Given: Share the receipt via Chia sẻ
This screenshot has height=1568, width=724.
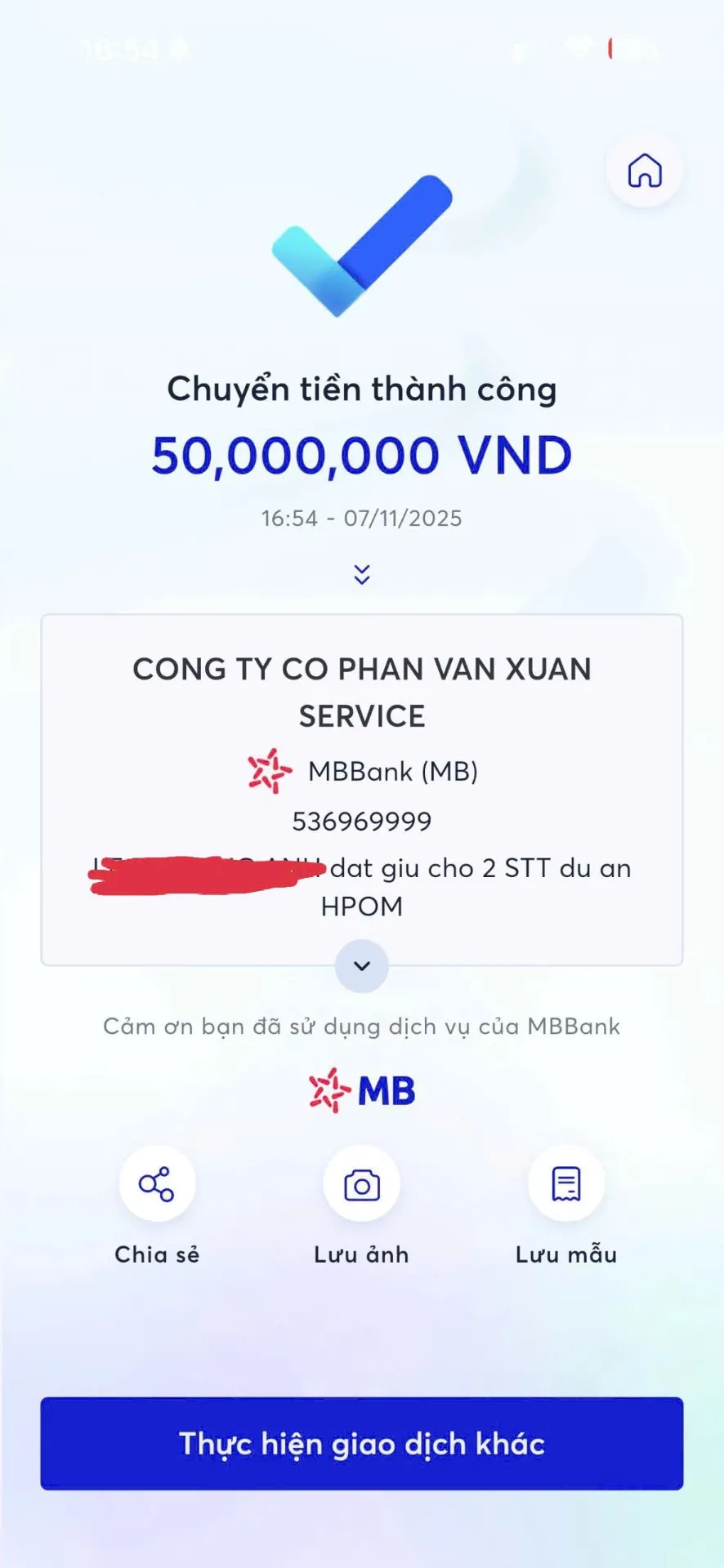Looking at the screenshot, I should pos(157,1183).
